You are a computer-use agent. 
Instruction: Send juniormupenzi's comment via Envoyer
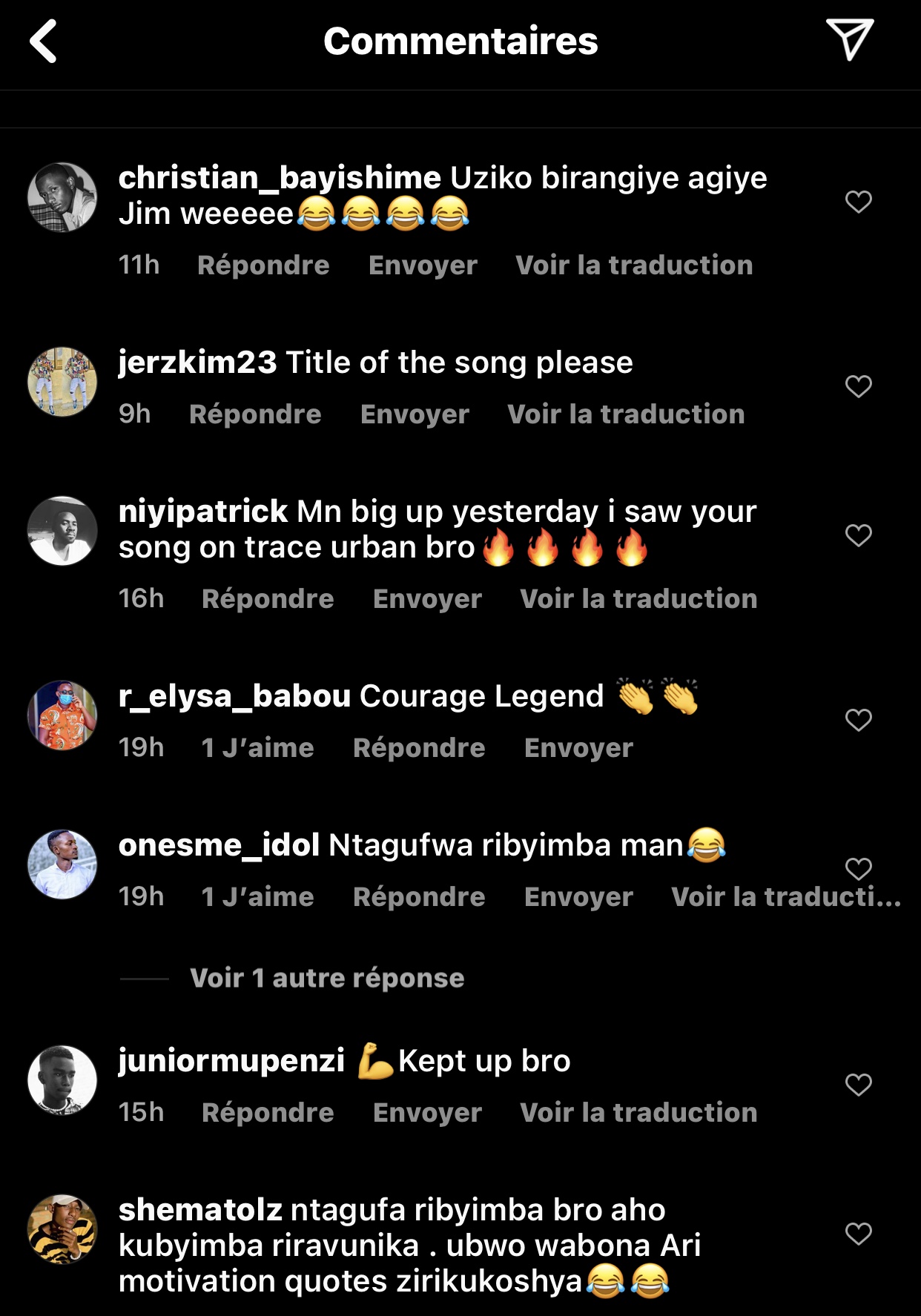(427, 1113)
